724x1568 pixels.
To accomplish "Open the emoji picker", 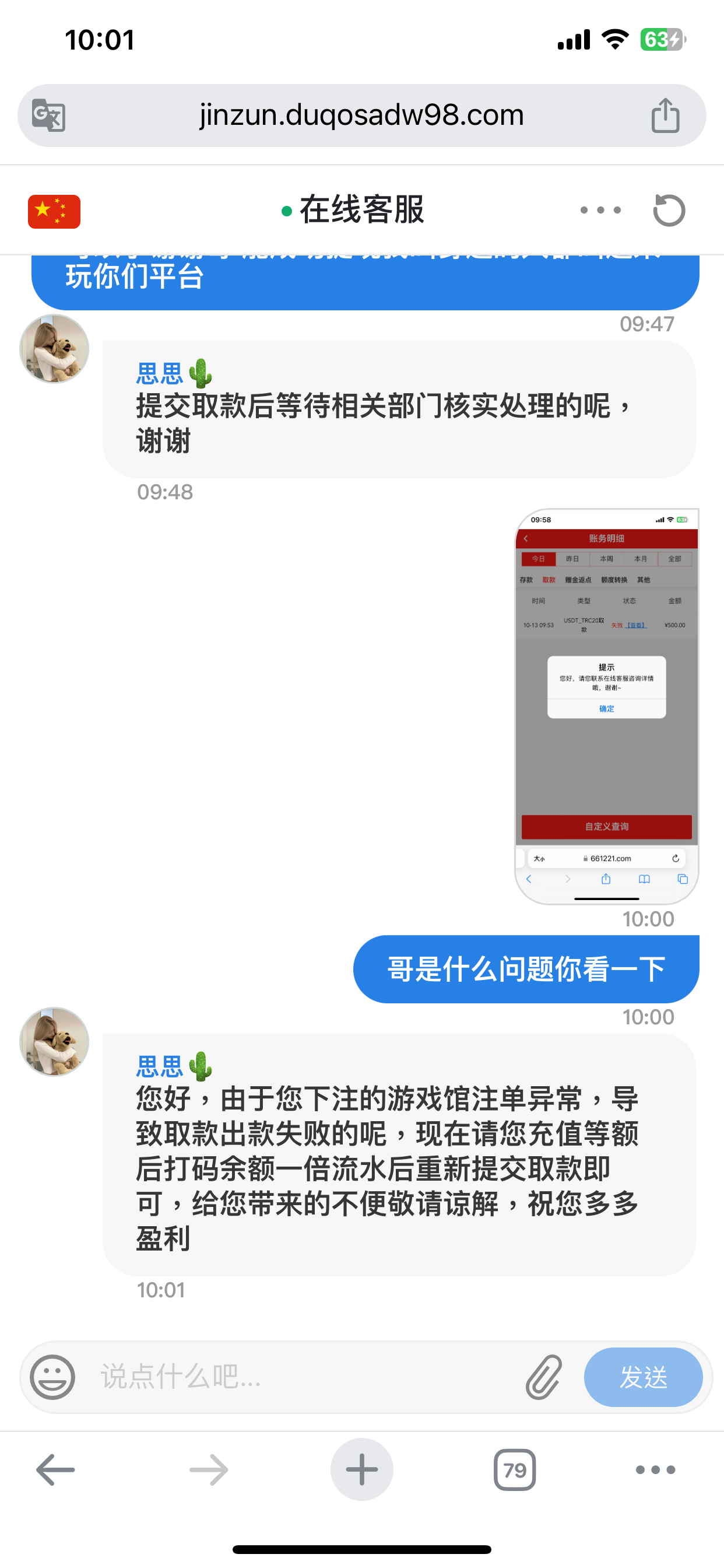I will pos(53,1377).
